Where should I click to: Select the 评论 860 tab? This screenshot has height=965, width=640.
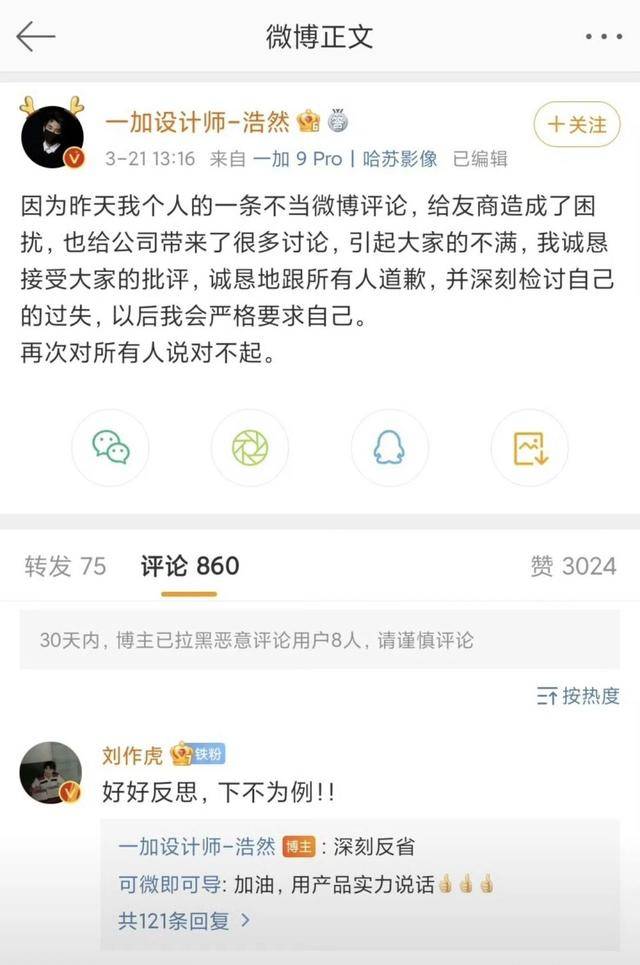(190, 566)
